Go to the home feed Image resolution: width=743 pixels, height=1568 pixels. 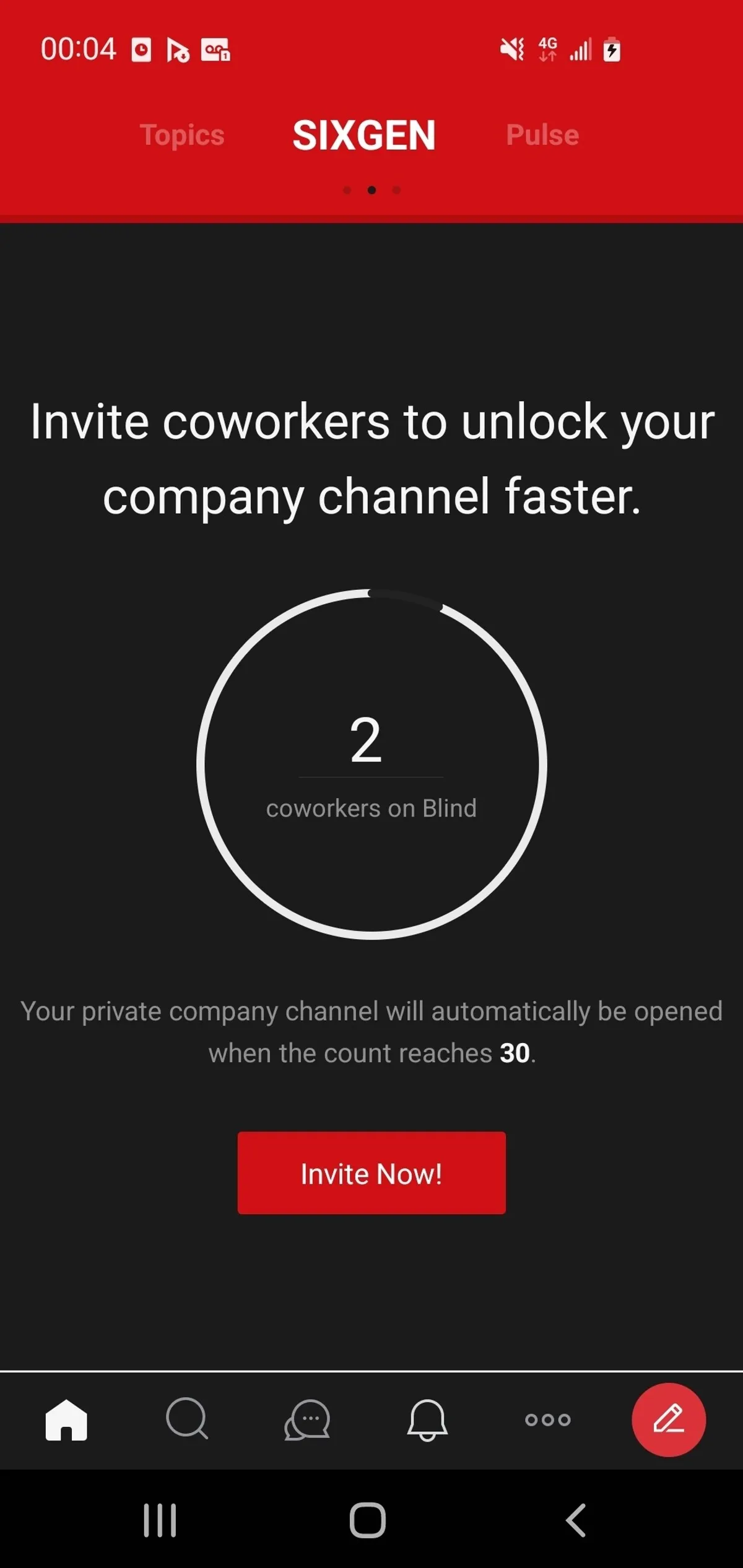[x=66, y=1419]
